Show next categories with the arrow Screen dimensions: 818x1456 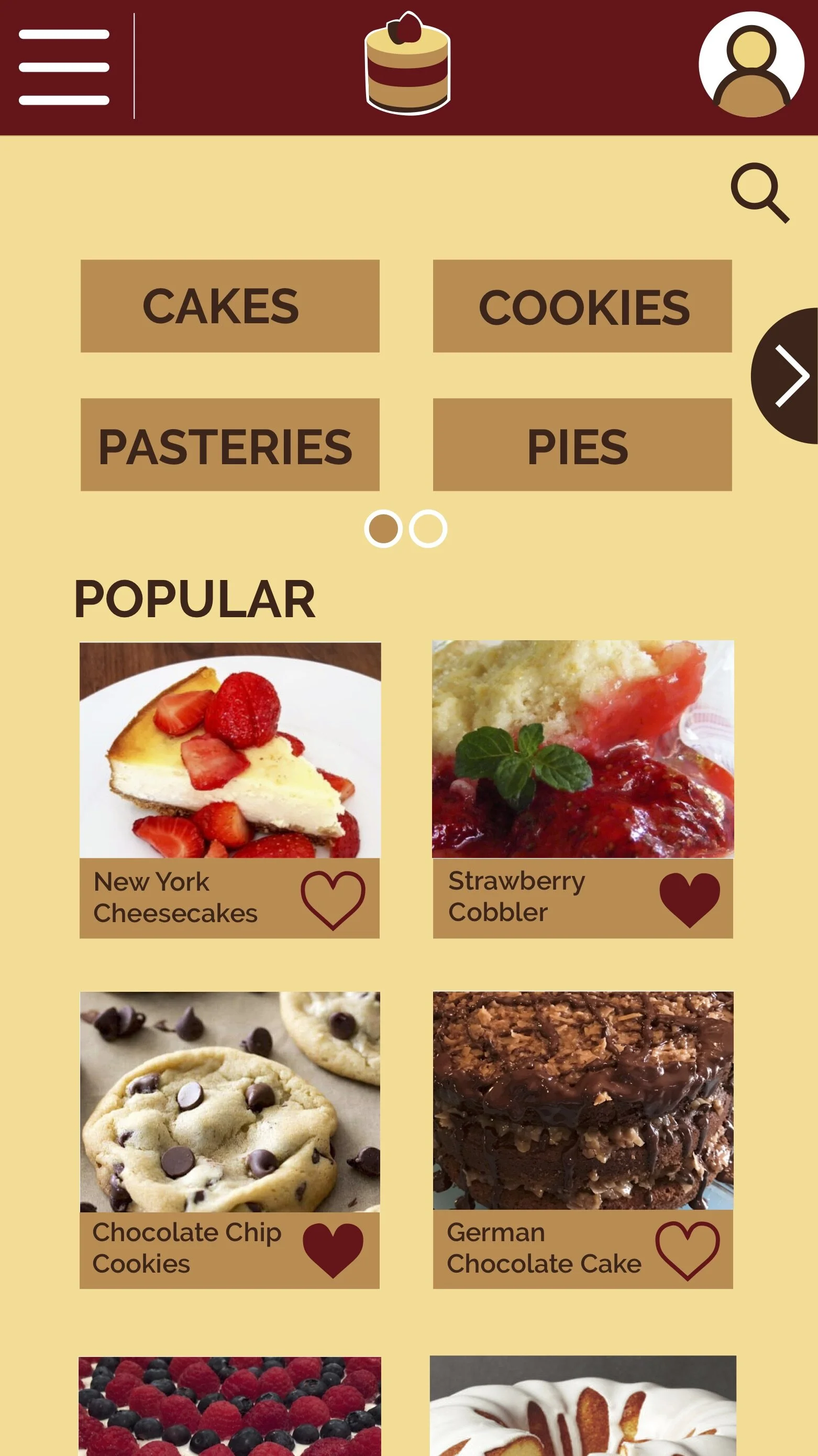[787, 376]
